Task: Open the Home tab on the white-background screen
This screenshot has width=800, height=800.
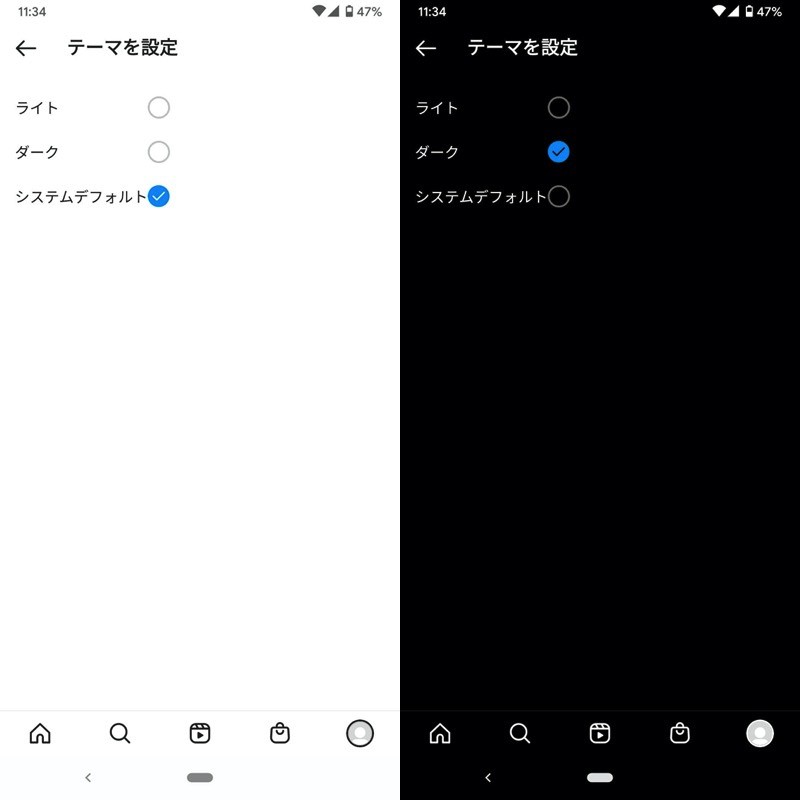Action: pos(40,733)
